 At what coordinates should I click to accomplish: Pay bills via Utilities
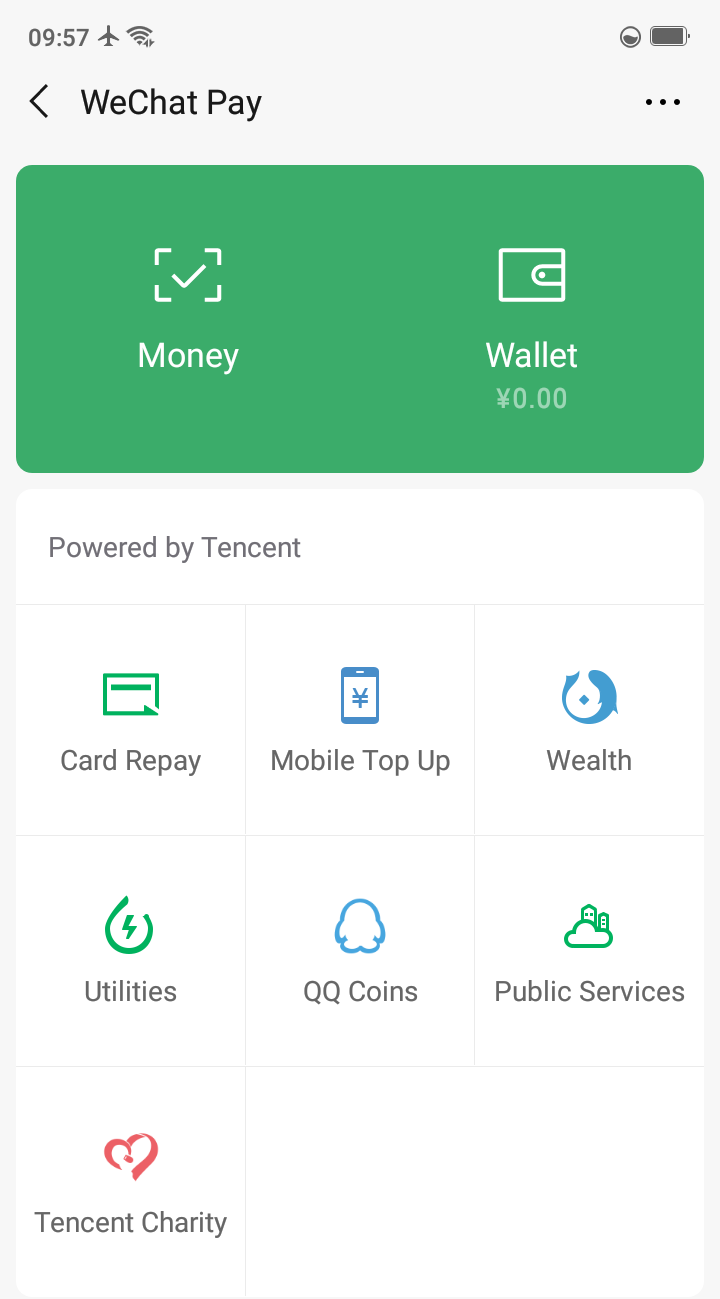(131, 951)
